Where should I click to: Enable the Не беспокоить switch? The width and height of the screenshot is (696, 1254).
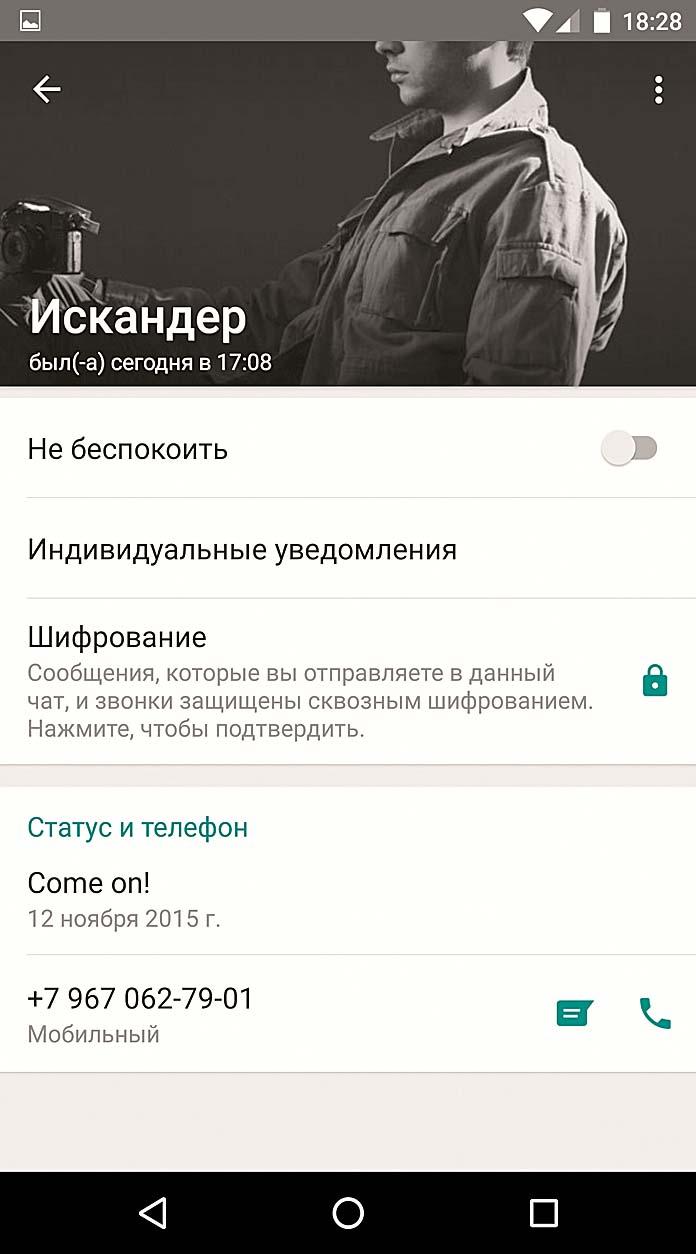629,449
